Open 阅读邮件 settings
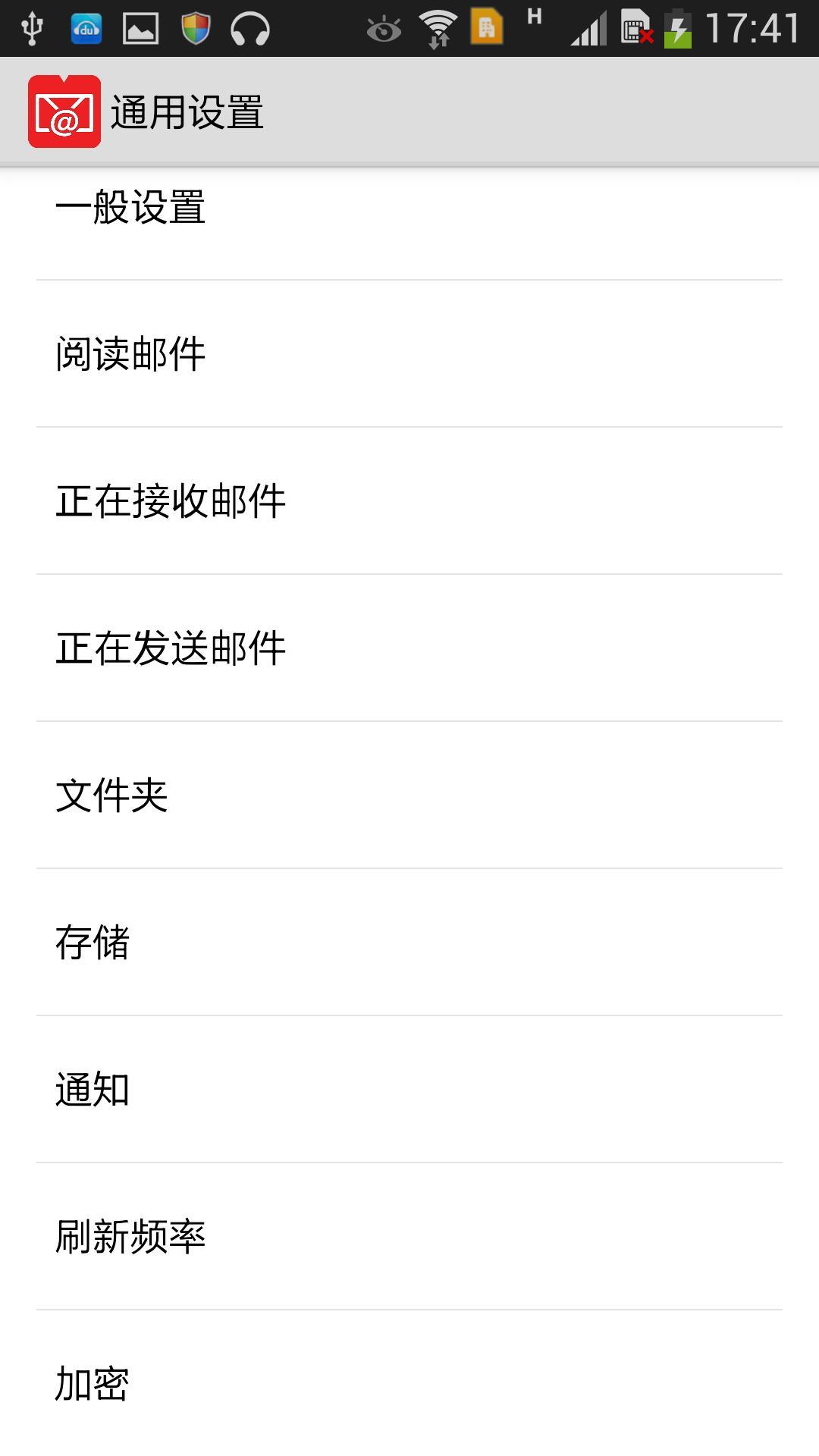Image resolution: width=819 pixels, height=1456 pixels. pyautogui.click(x=409, y=354)
